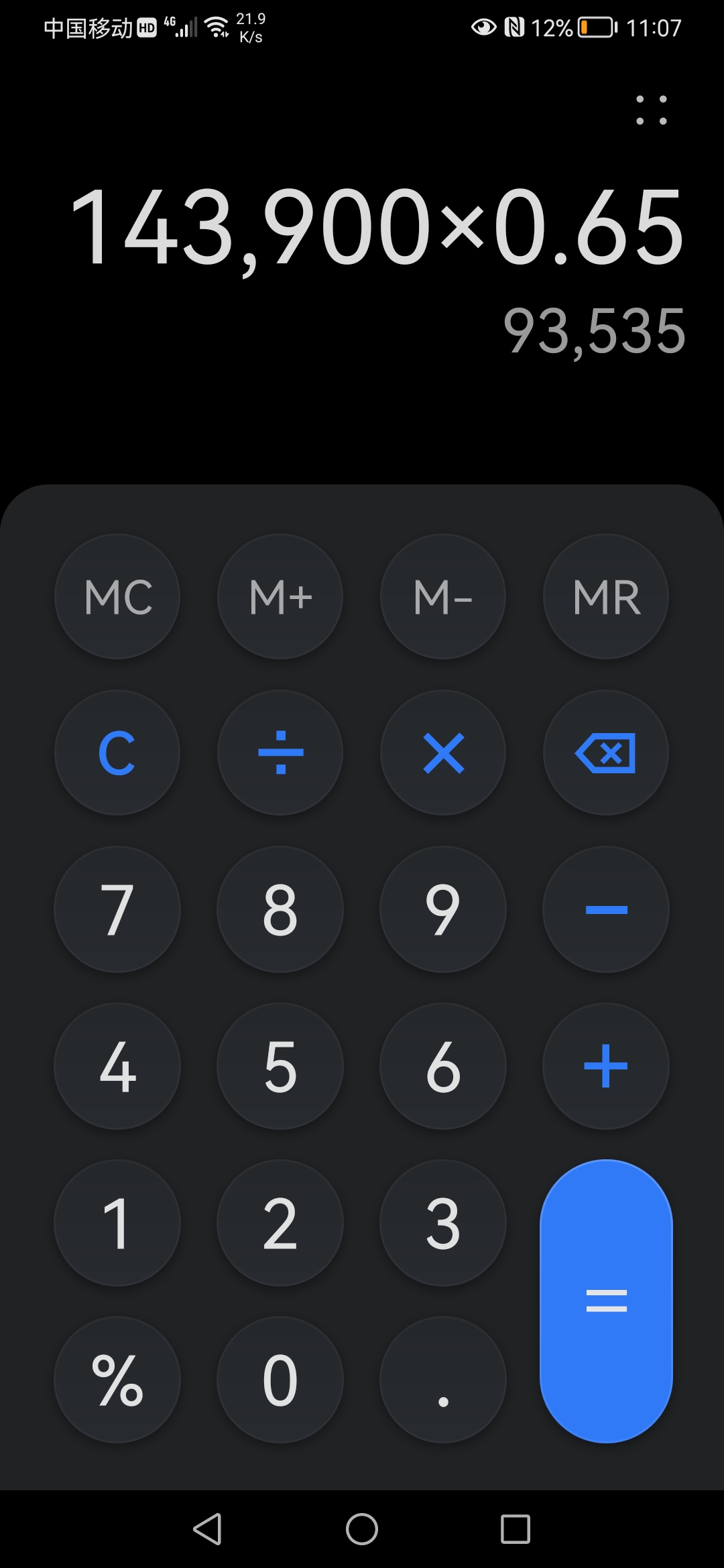Enter digit 0
724x1568 pixels.
(280, 1380)
